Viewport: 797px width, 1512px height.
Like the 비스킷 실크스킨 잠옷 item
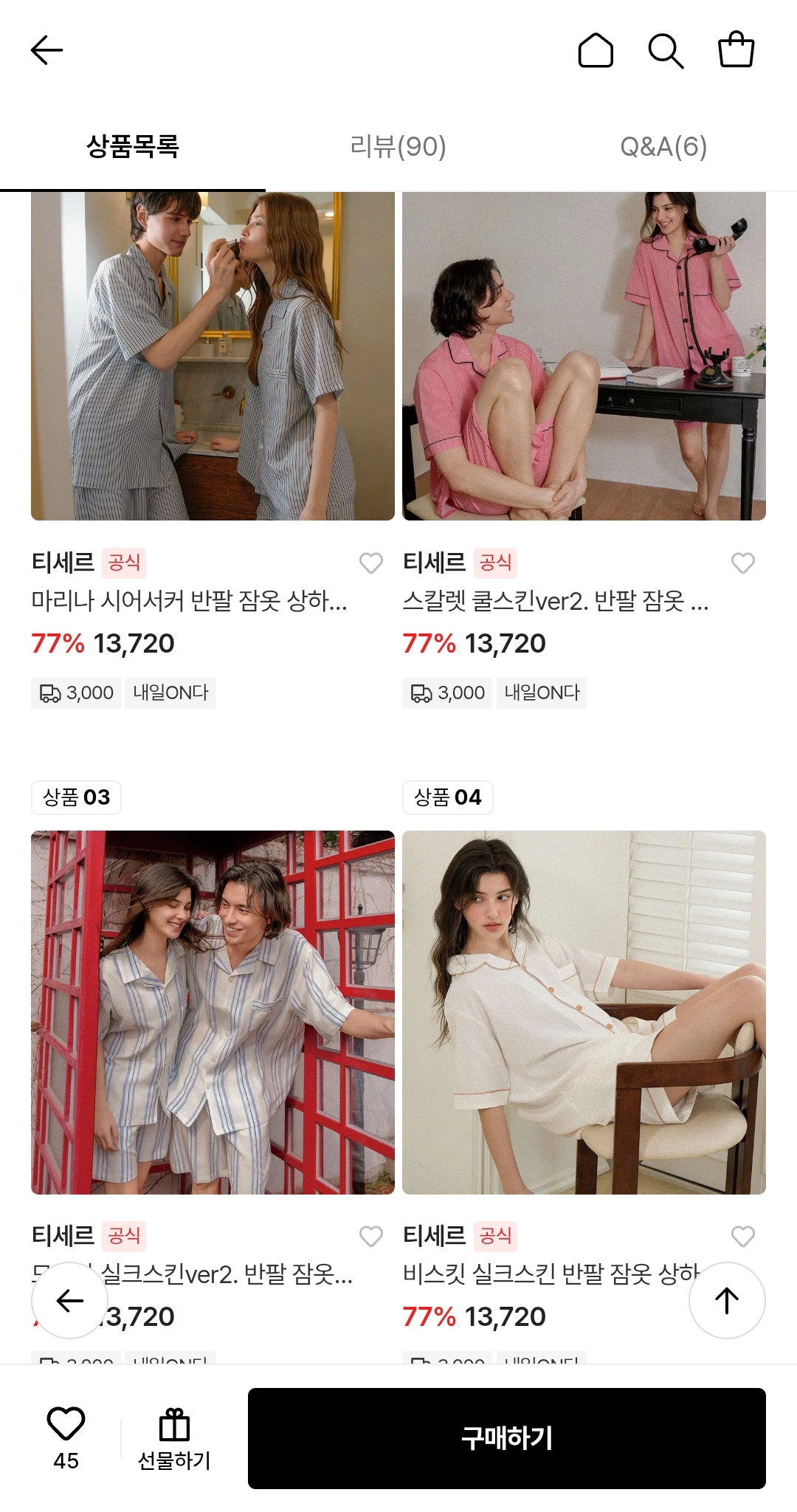pos(743,1236)
